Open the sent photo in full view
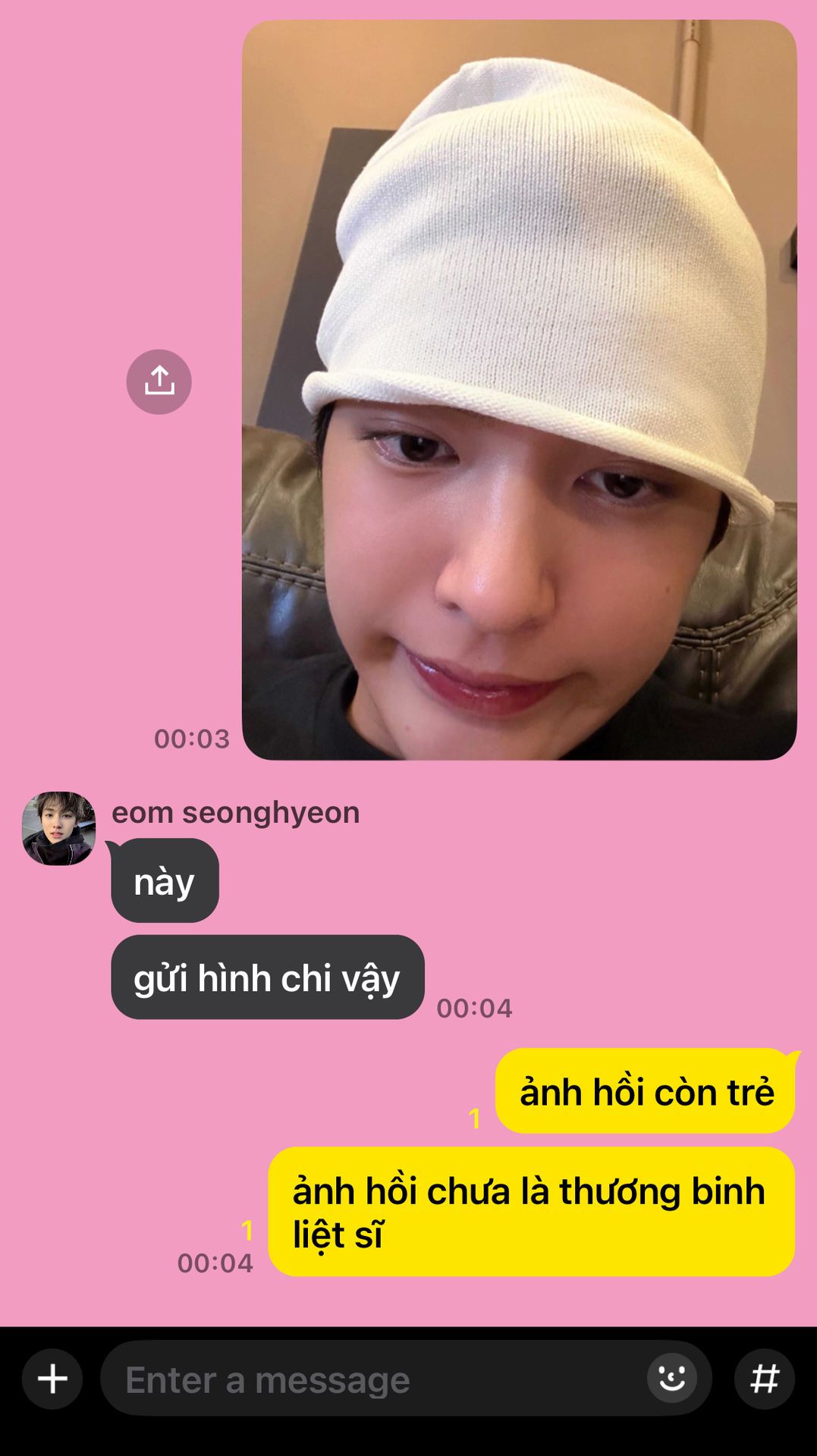 pos(519,390)
